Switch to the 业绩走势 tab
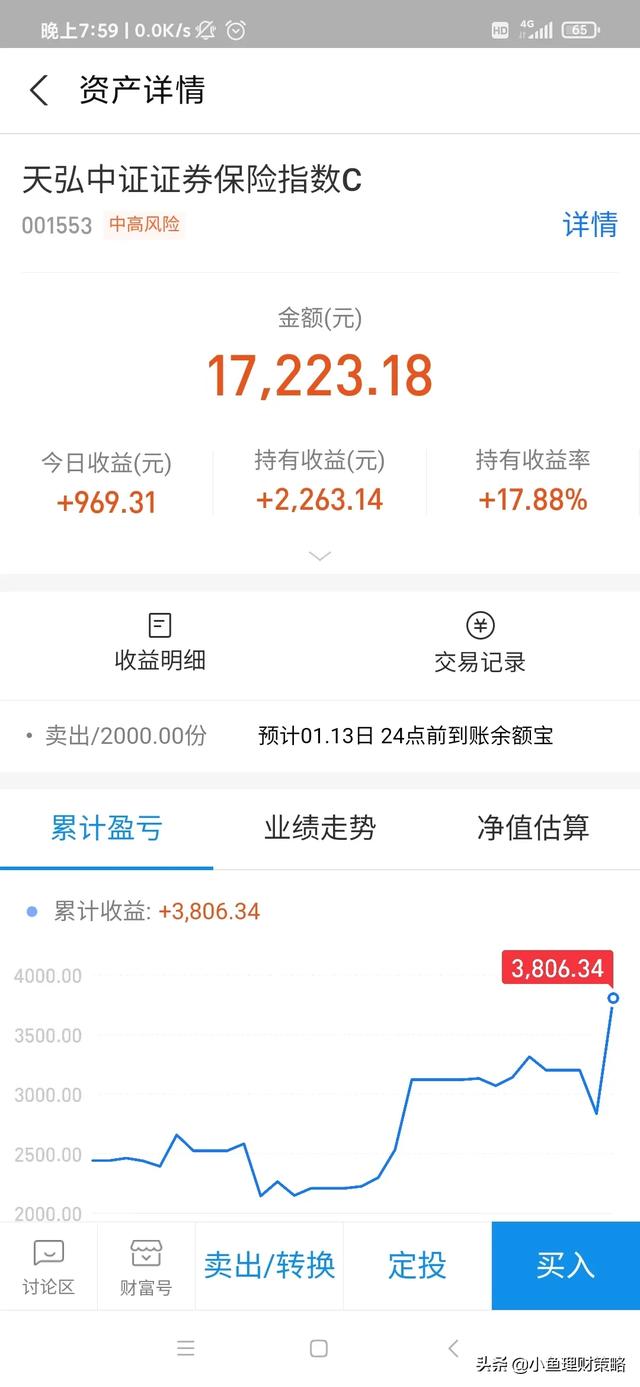The height and width of the screenshot is (1387, 640). 320,828
